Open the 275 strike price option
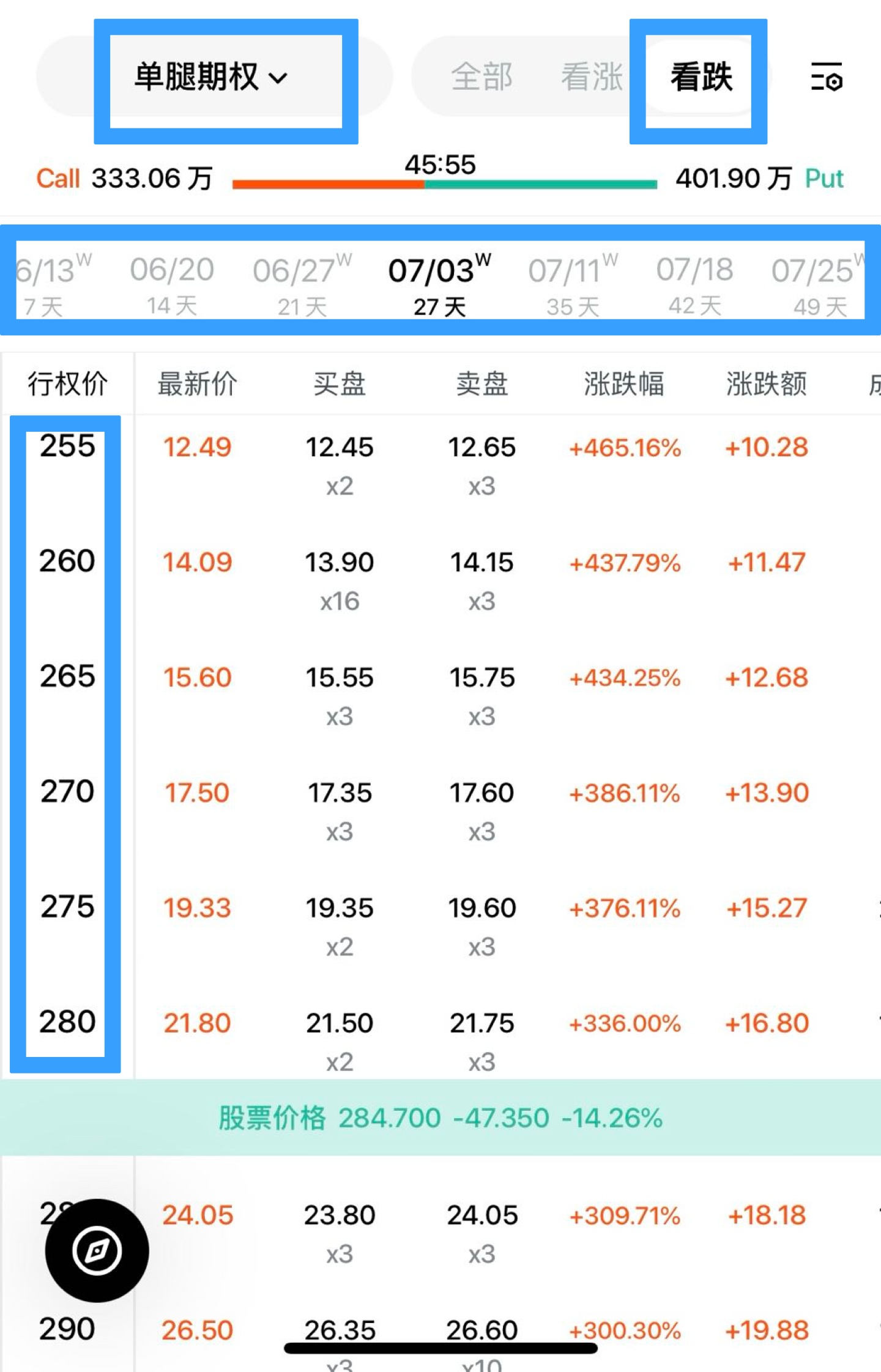The width and height of the screenshot is (881, 1372). [67, 906]
